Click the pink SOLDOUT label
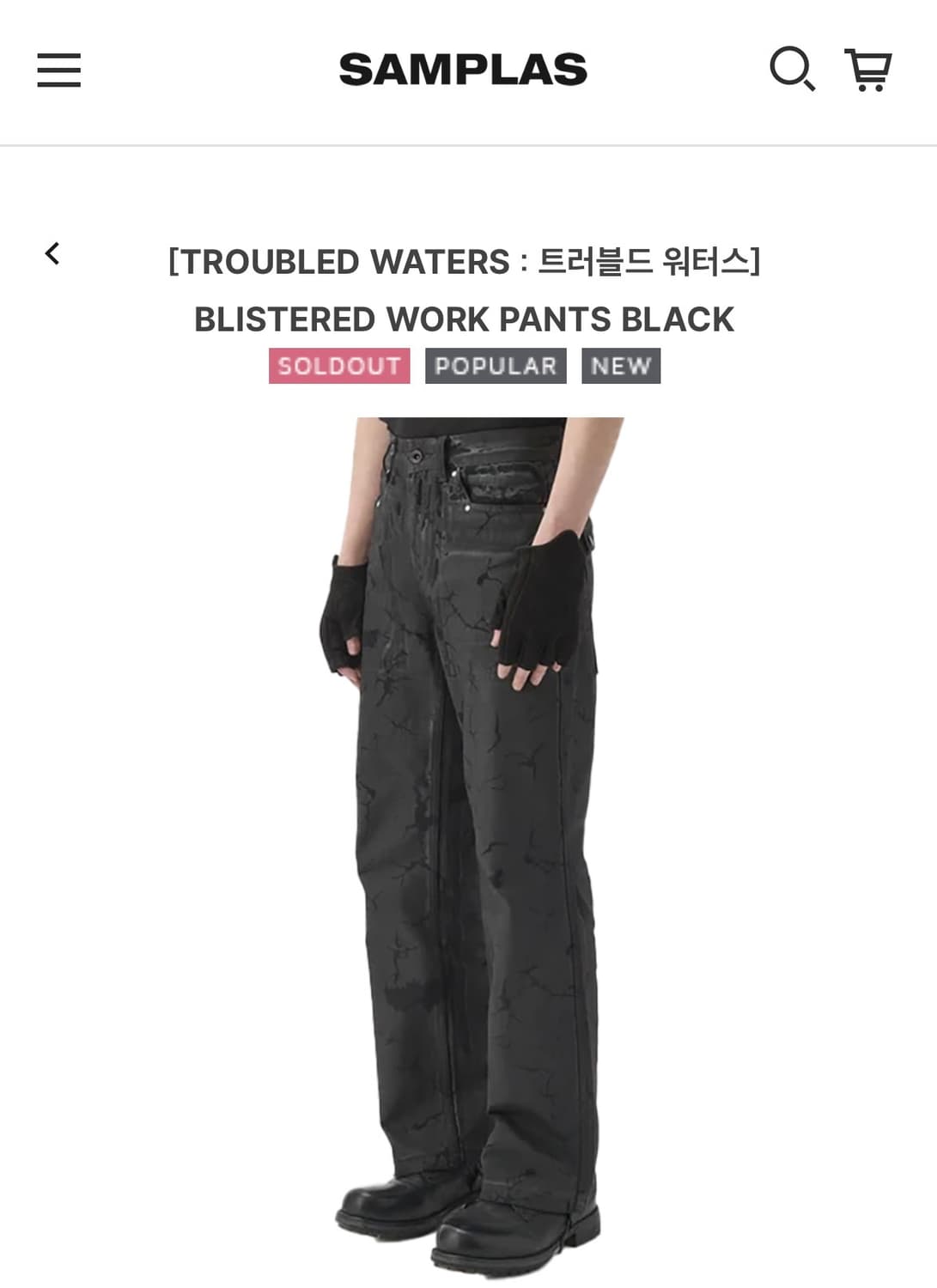Image resolution: width=937 pixels, height=1288 pixels. (338, 364)
